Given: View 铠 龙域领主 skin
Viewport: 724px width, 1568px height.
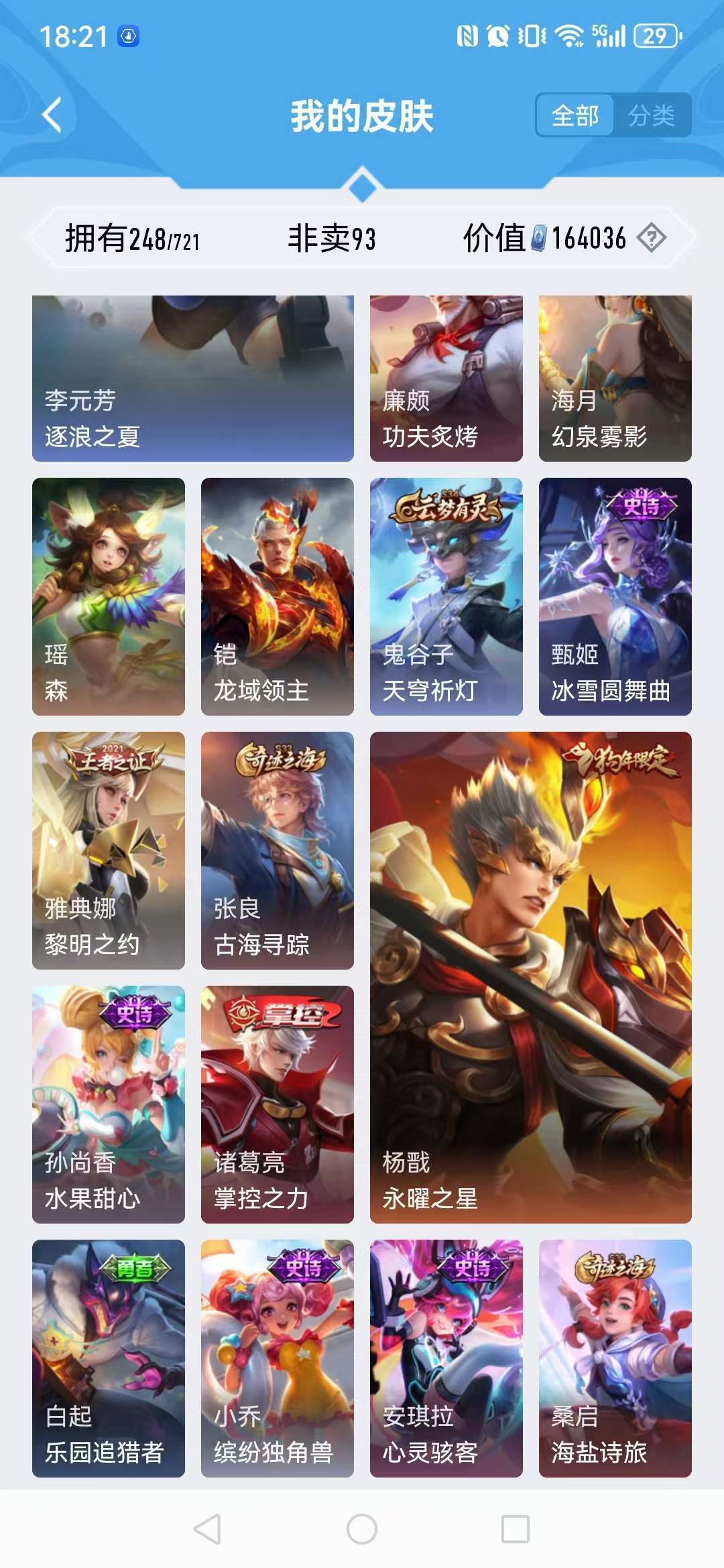Looking at the screenshot, I should pyautogui.click(x=278, y=596).
